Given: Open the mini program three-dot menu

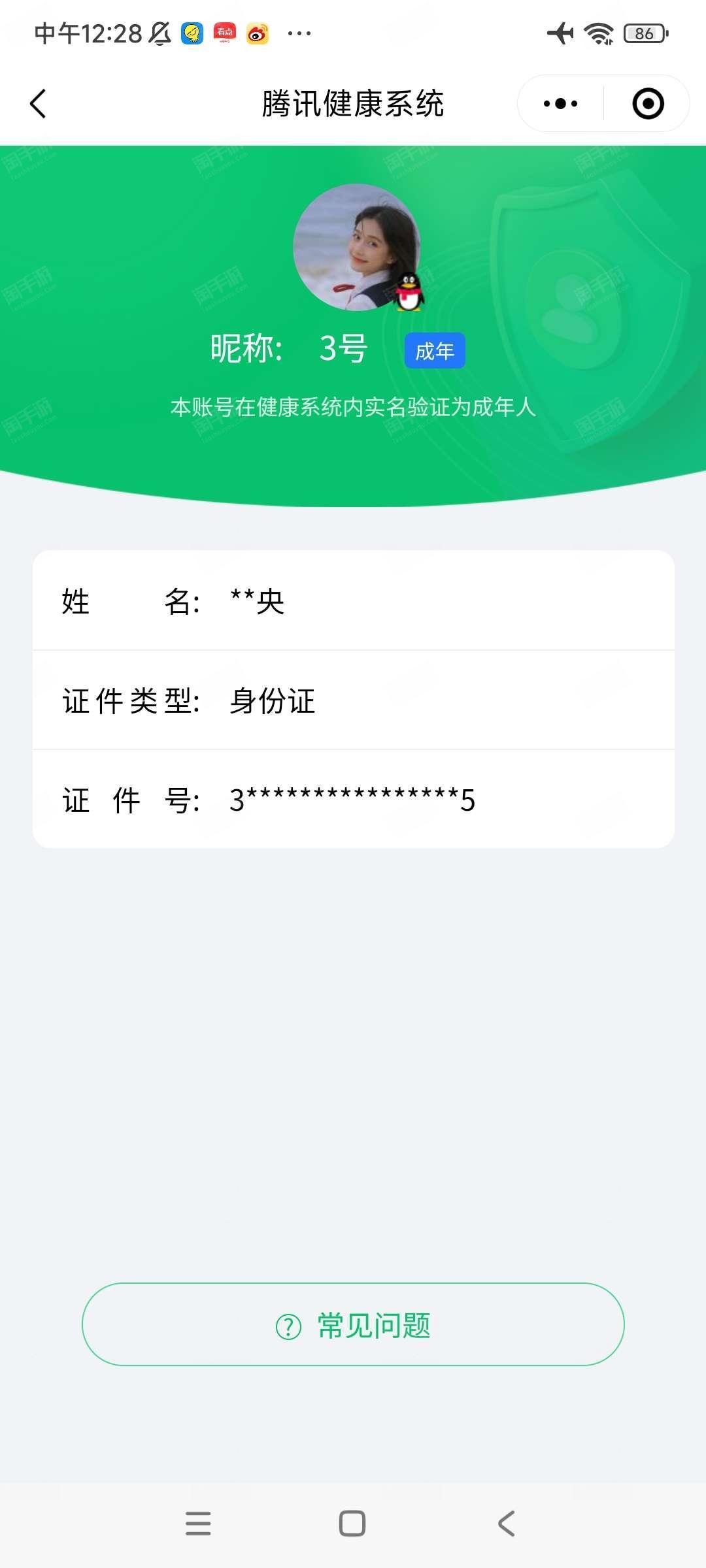Looking at the screenshot, I should (561, 103).
